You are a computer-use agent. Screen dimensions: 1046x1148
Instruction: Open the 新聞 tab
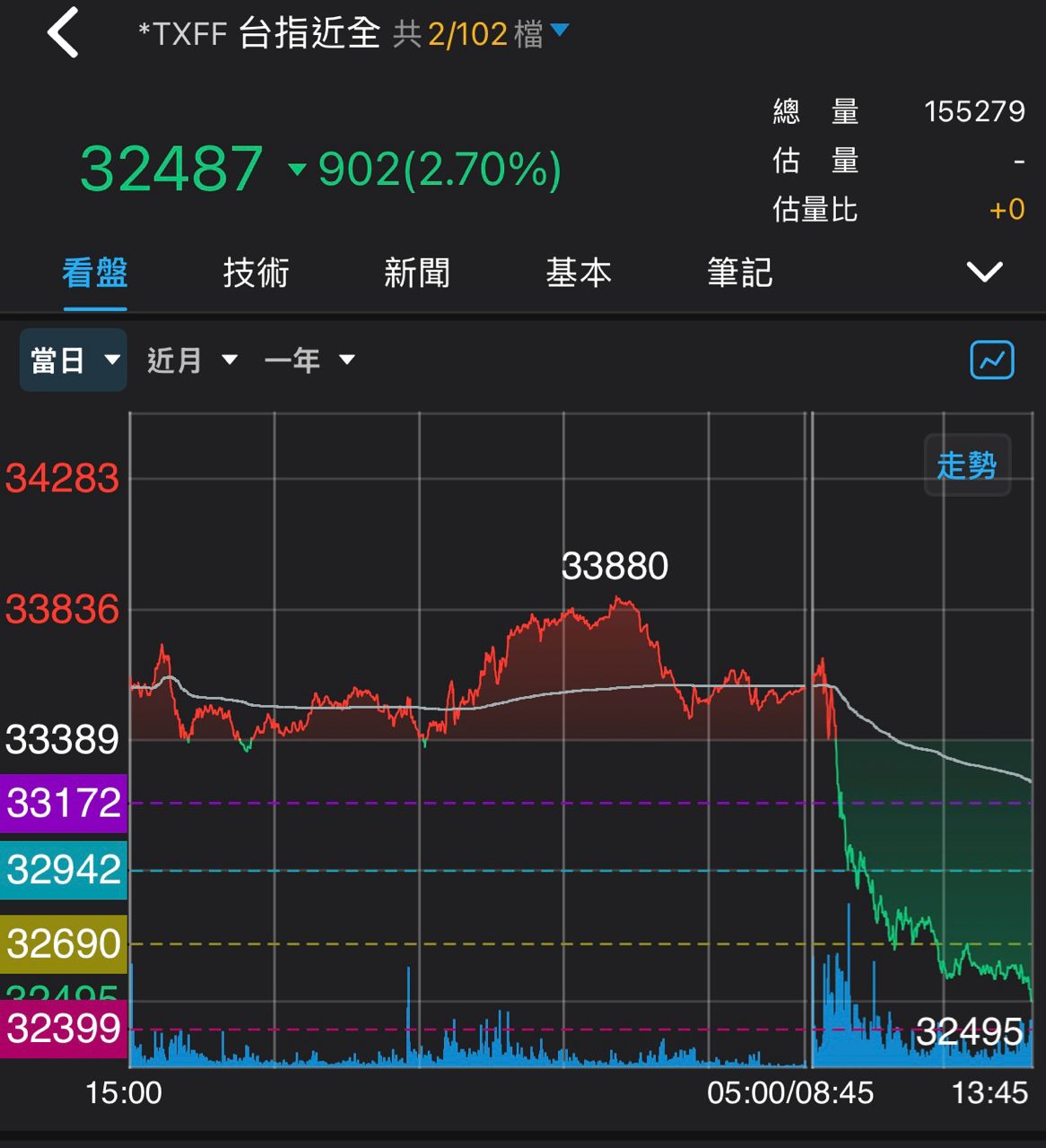(x=417, y=273)
